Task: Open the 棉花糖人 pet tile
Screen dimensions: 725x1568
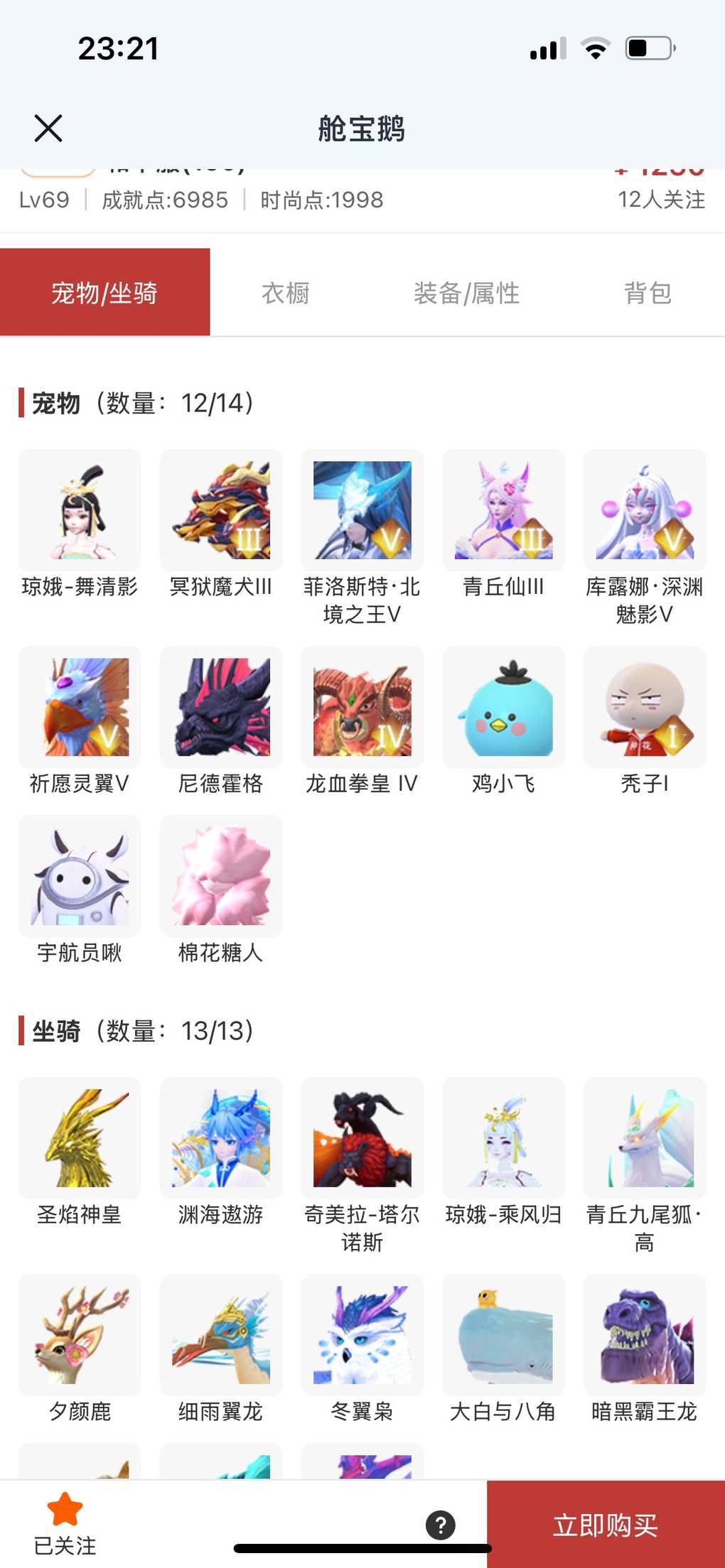Action: 221,876
